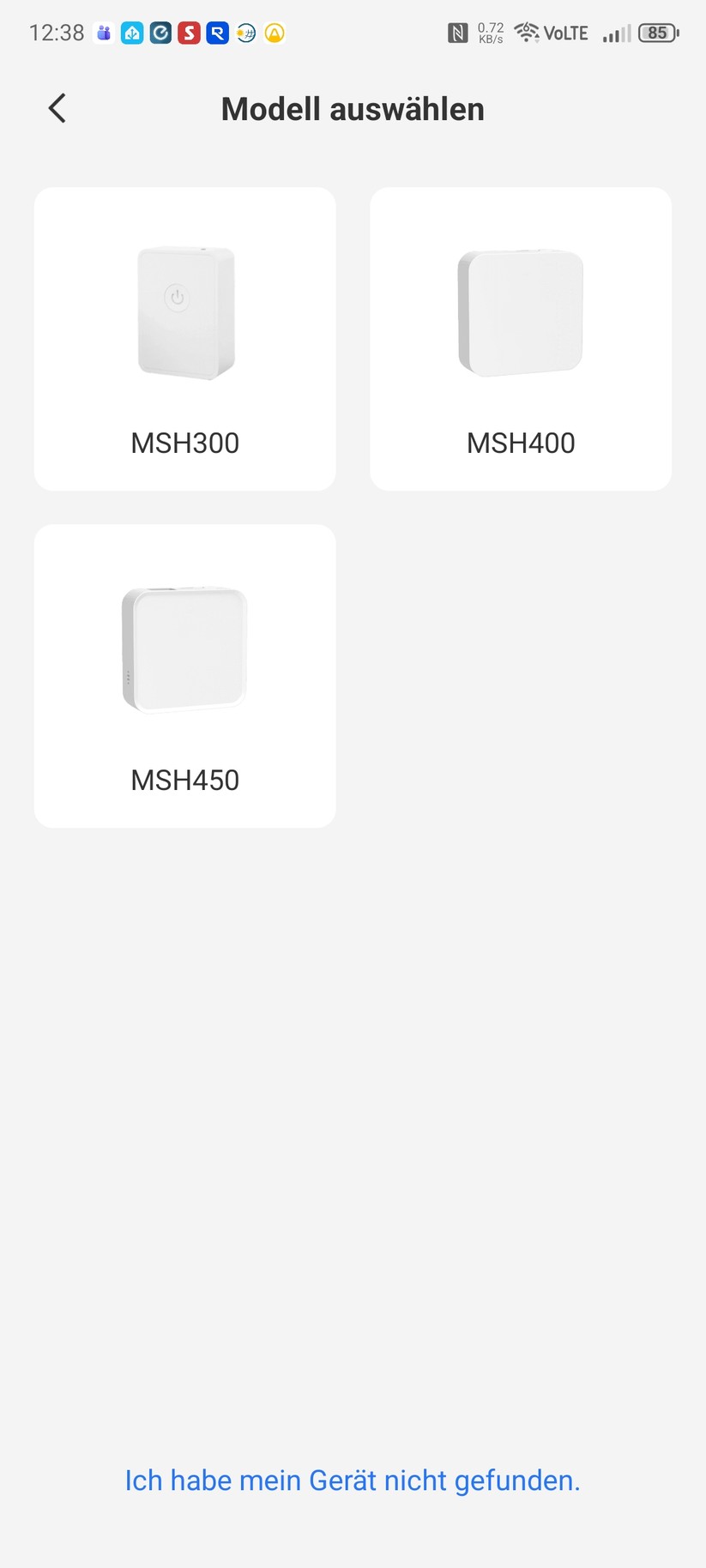Viewport: 706px width, 1568px height.
Task: Tap the Wi-Fi signal indicator
Action: (x=525, y=32)
